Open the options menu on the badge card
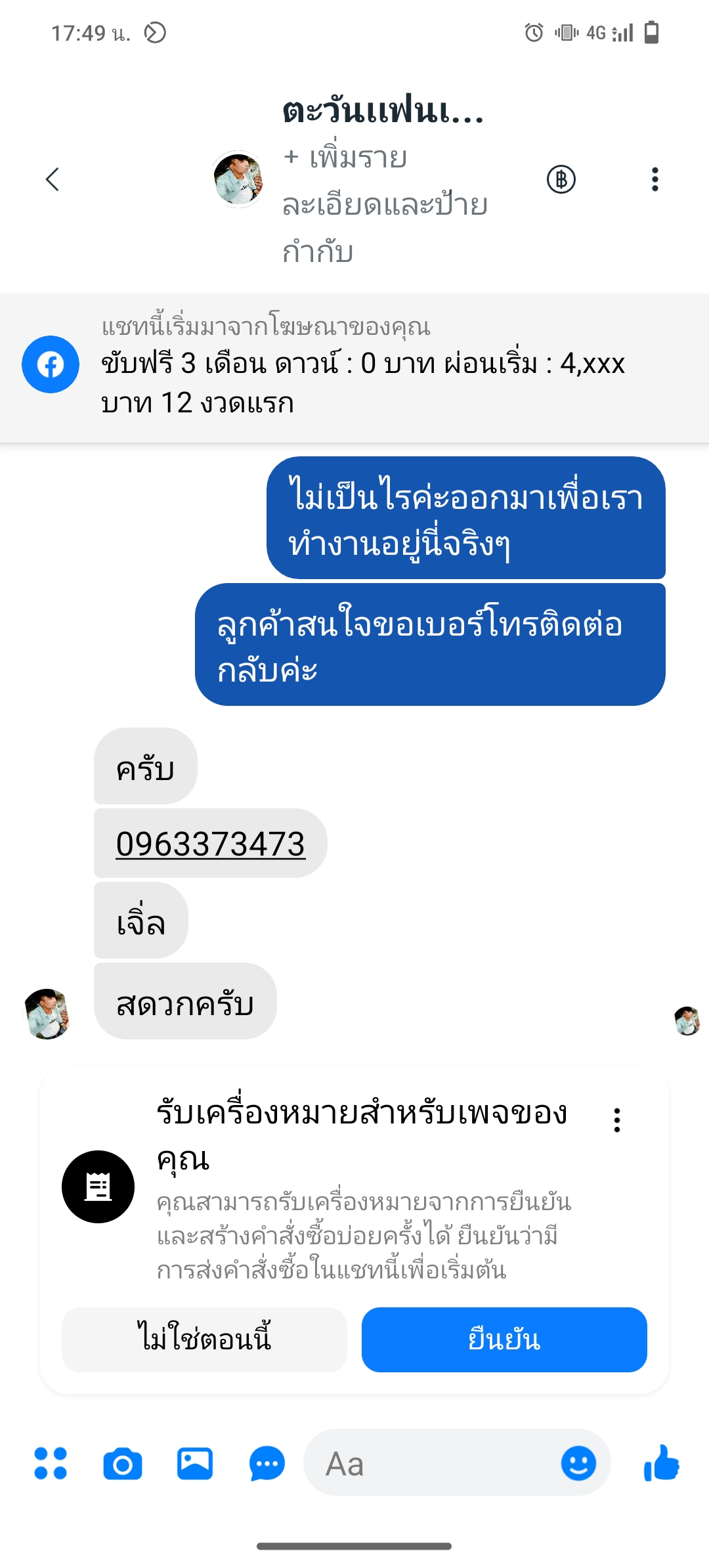Screen dimensions: 709x1568 (x=616, y=1120)
